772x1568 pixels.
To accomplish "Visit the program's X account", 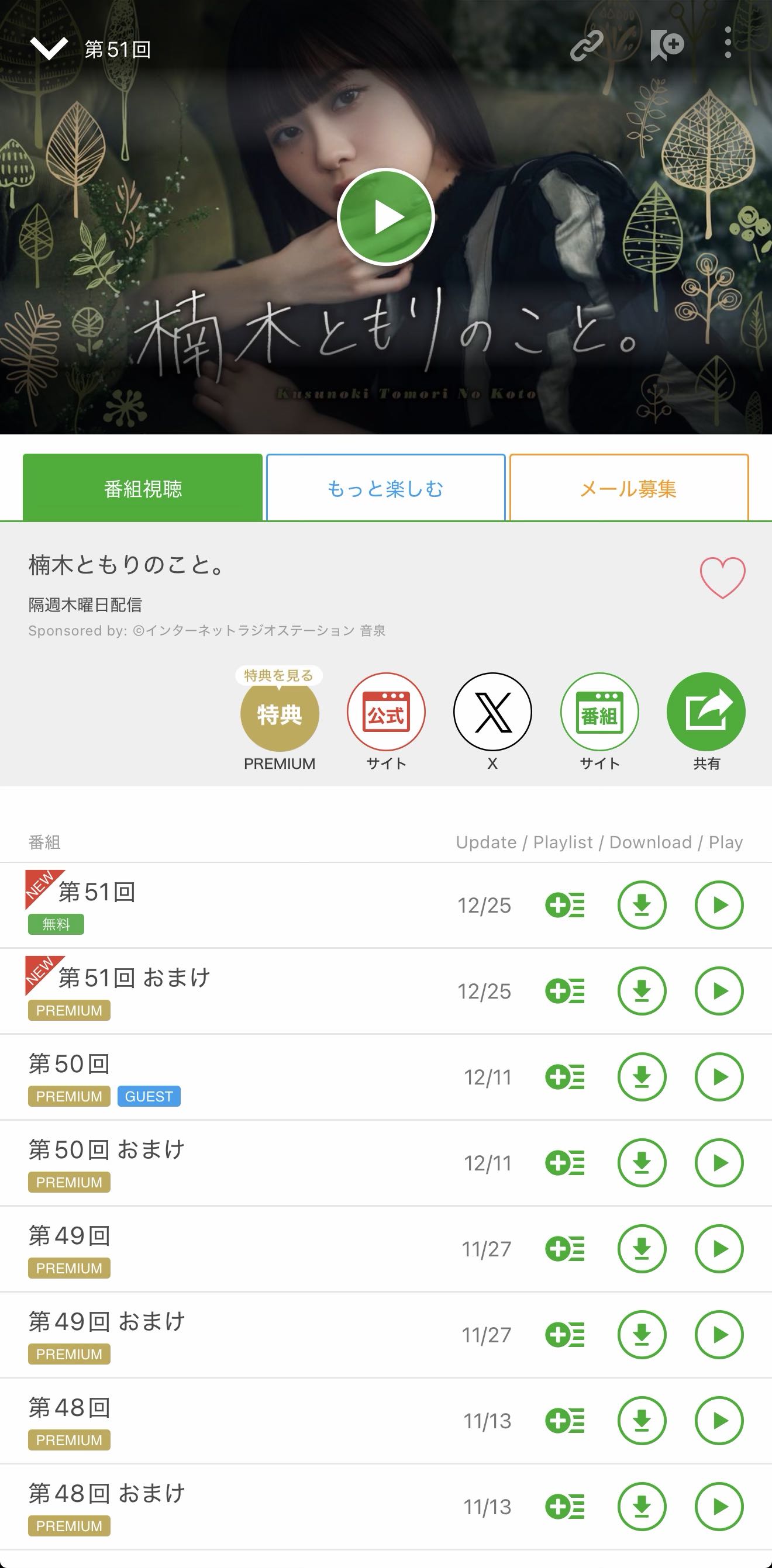I will click(x=492, y=712).
